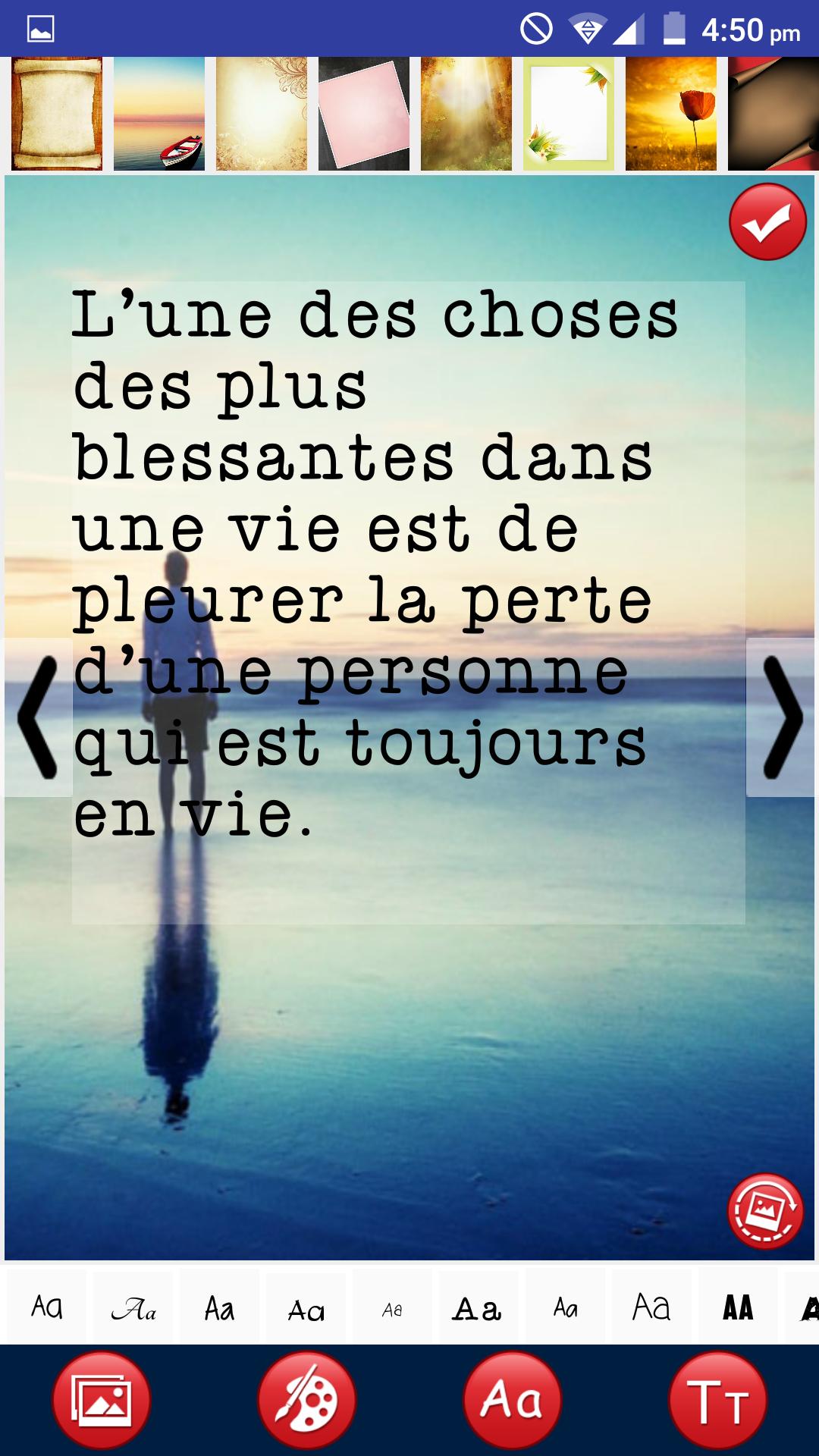The height and width of the screenshot is (1456, 819).
Task: Confirm with the red checkmark button
Action: click(x=767, y=221)
